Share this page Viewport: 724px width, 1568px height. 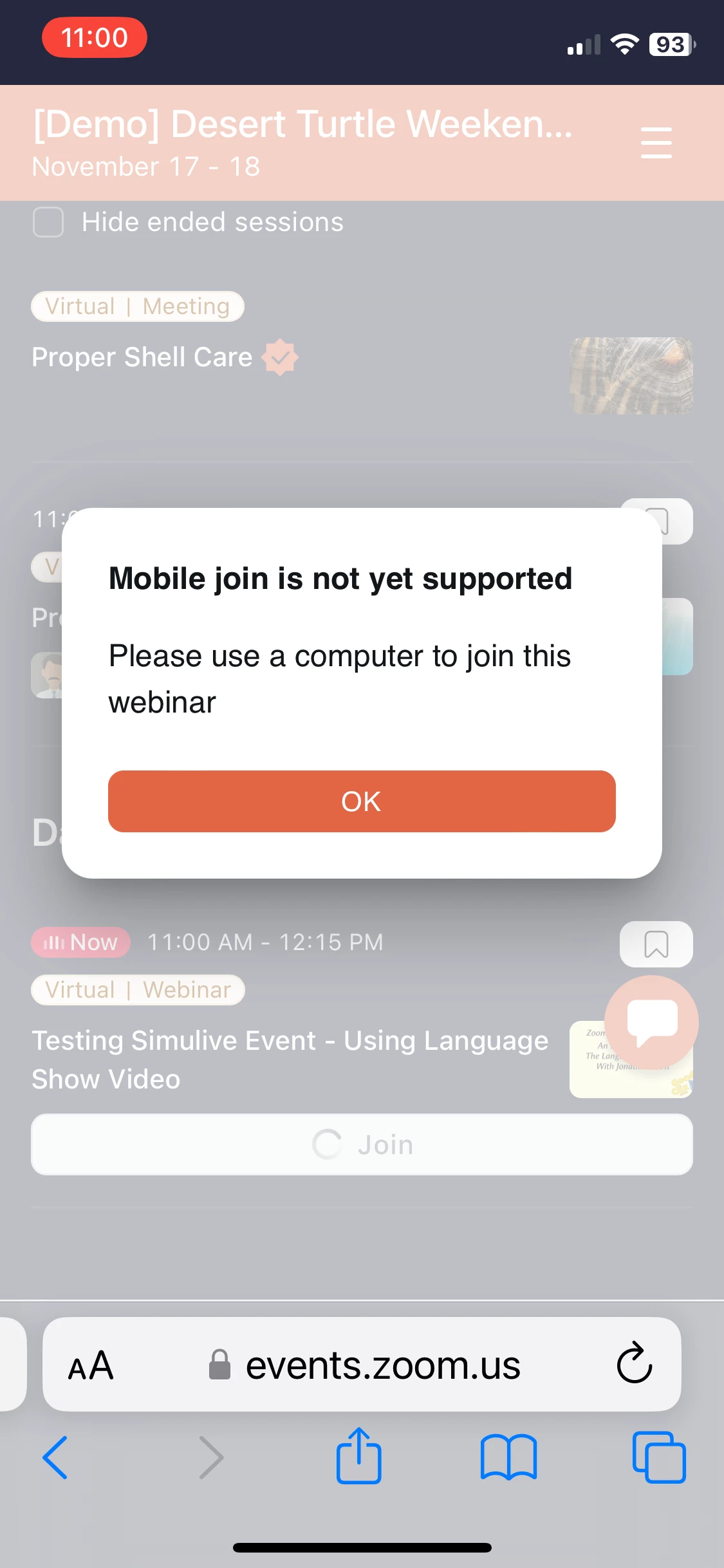(x=358, y=1456)
